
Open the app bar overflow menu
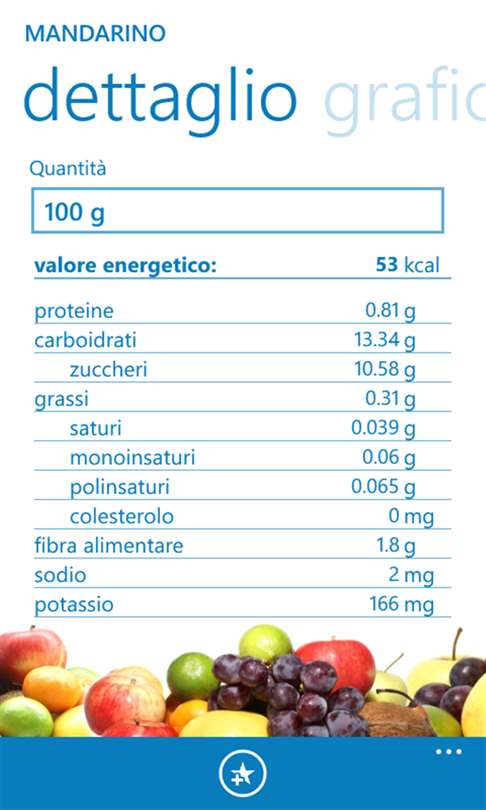(x=448, y=752)
